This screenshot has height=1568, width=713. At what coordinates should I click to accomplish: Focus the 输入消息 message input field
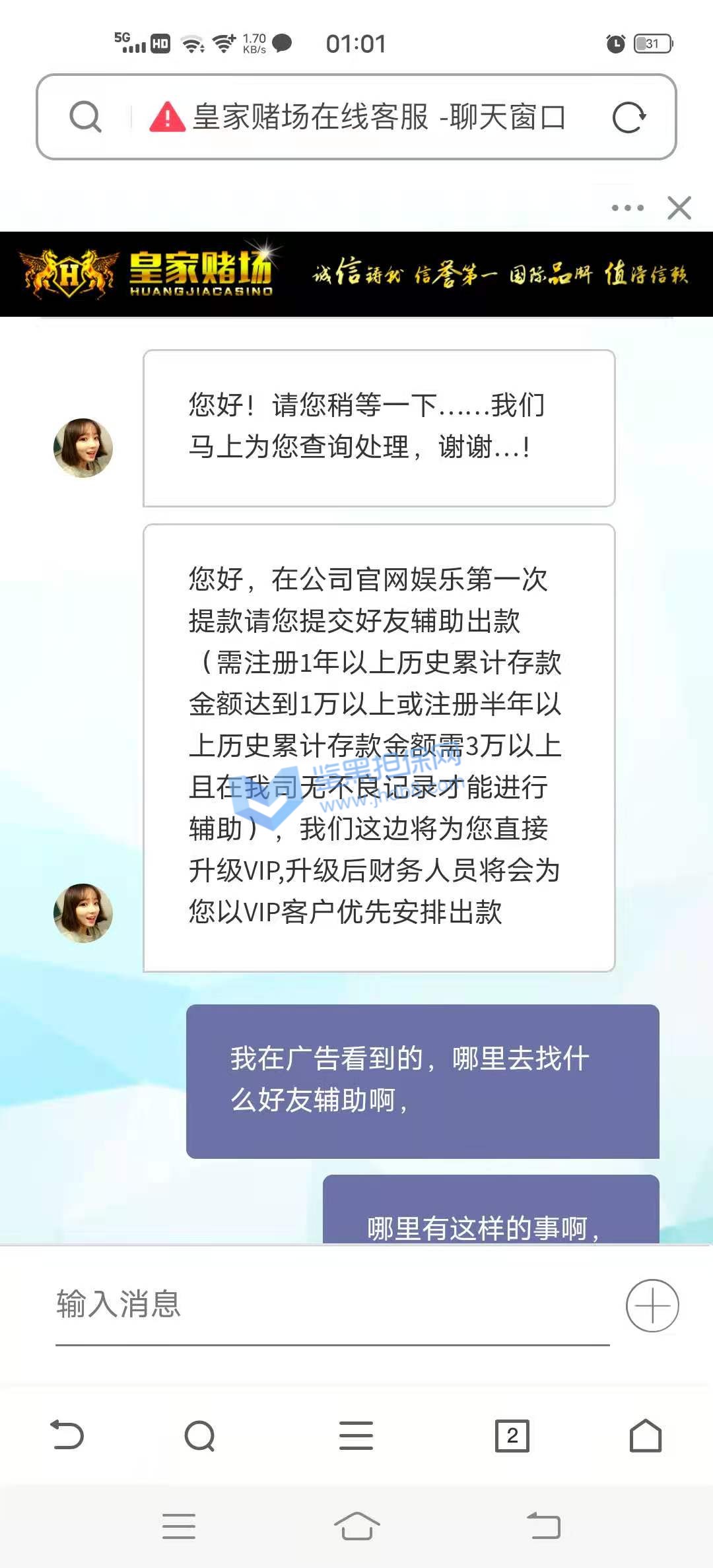pos(330,1305)
